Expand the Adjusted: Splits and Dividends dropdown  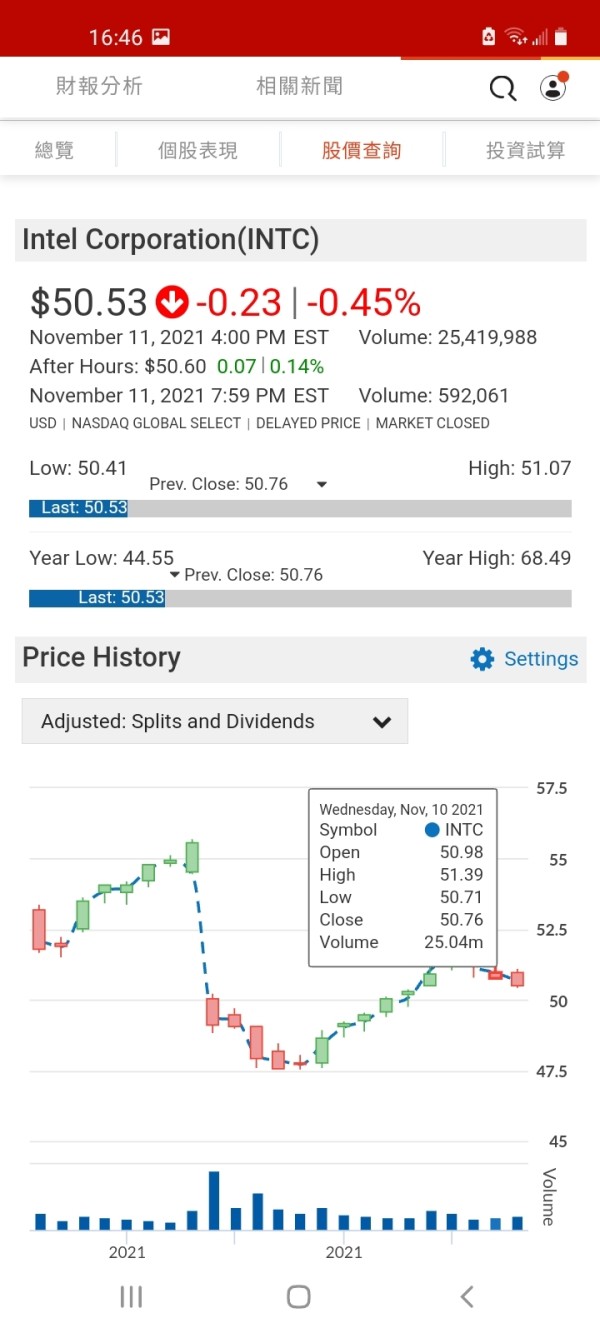click(215, 721)
